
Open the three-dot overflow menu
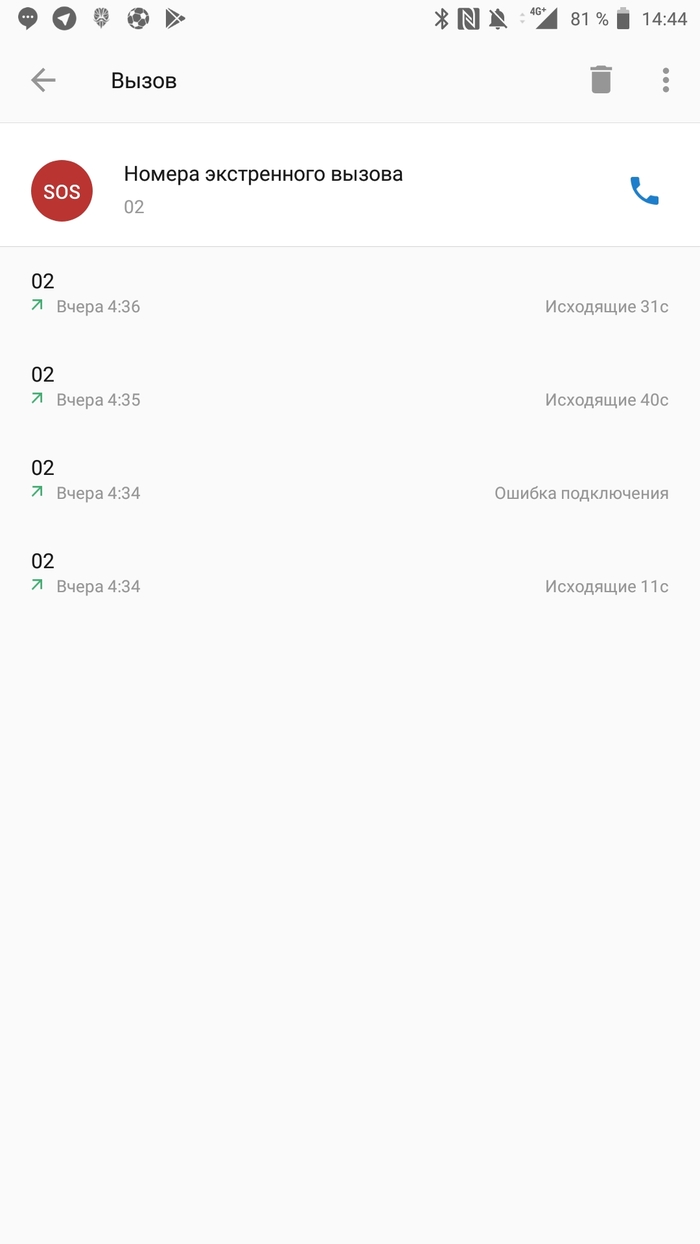(x=666, y=80)
